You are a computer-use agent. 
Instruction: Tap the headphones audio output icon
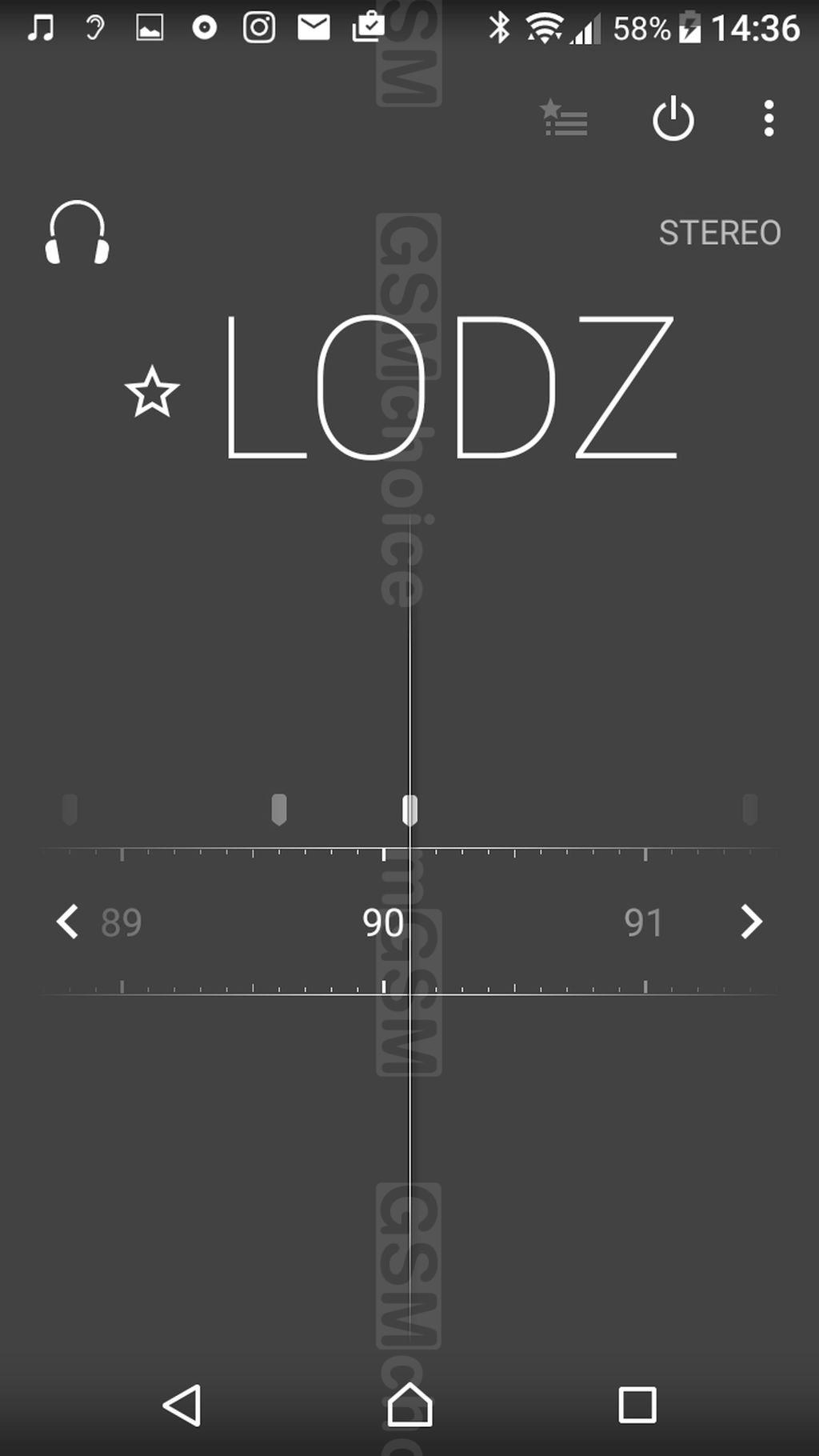[x=77, y=232]
